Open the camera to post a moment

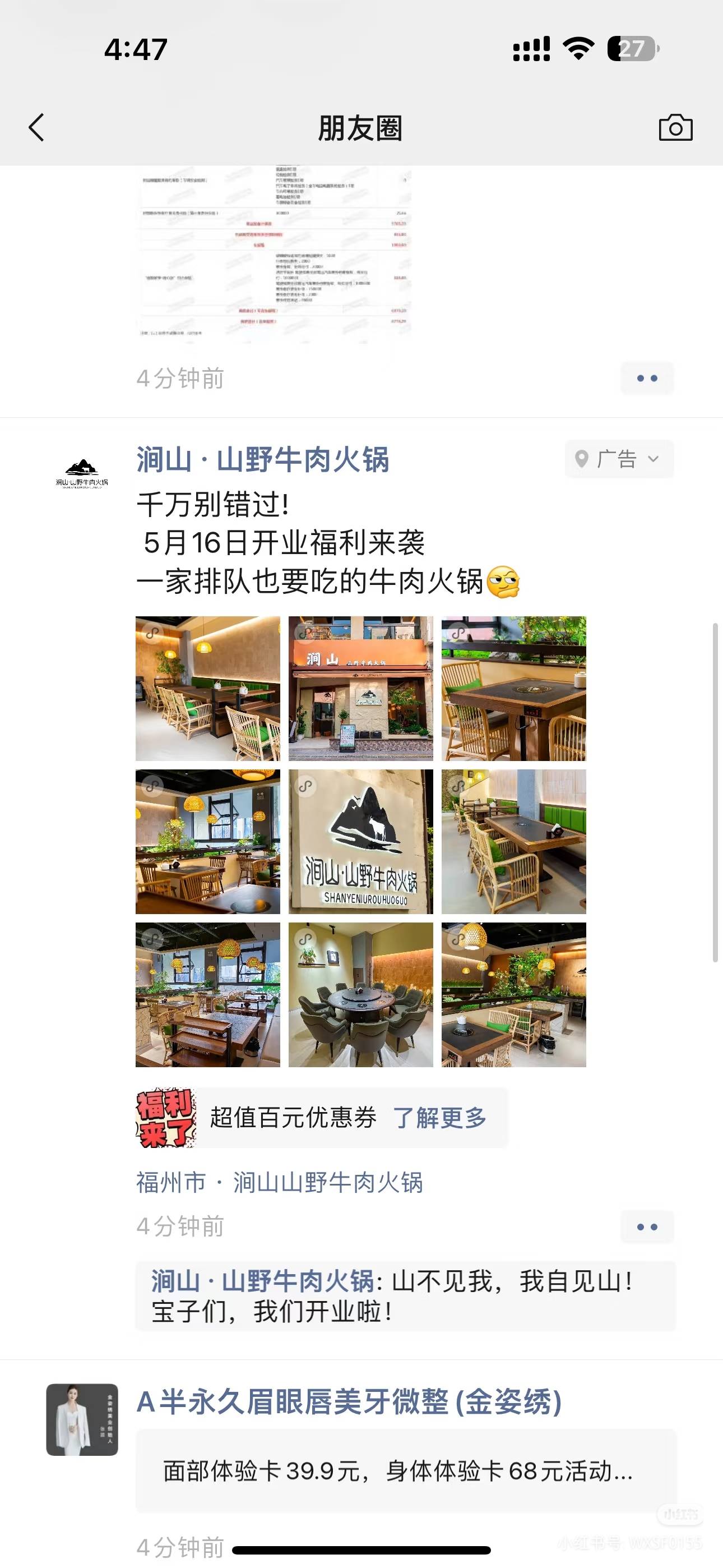(x=675, y=128)
